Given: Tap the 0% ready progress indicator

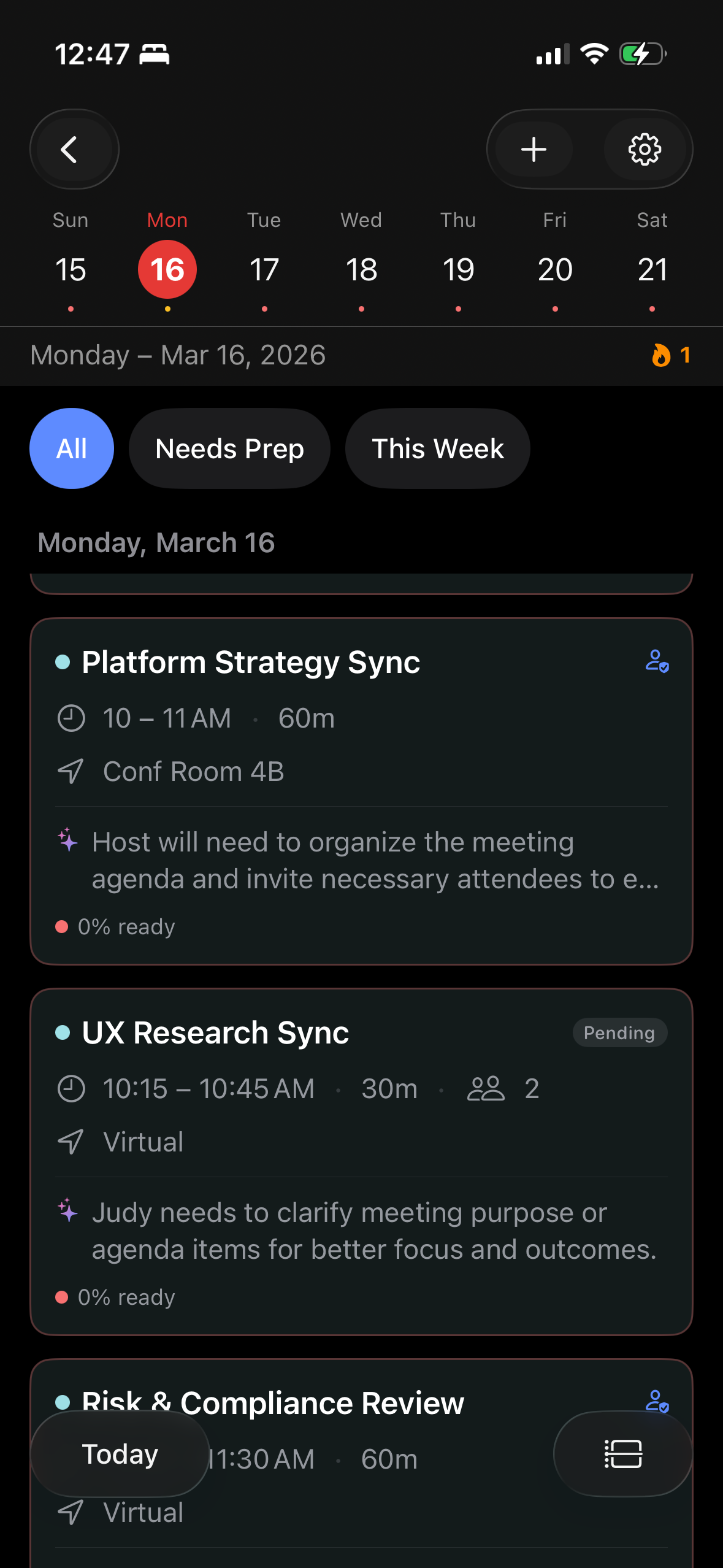Looking at the screenshot, I should (113, 927).
